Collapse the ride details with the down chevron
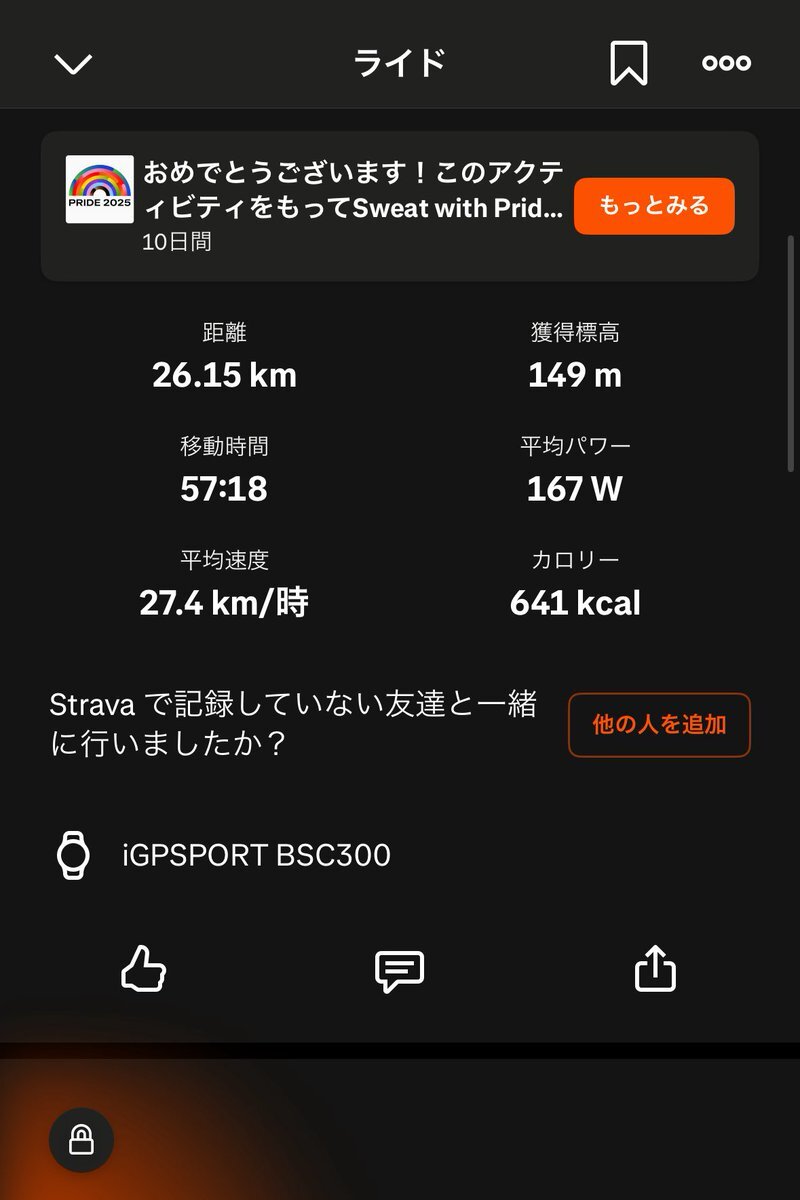 [73, 64]
